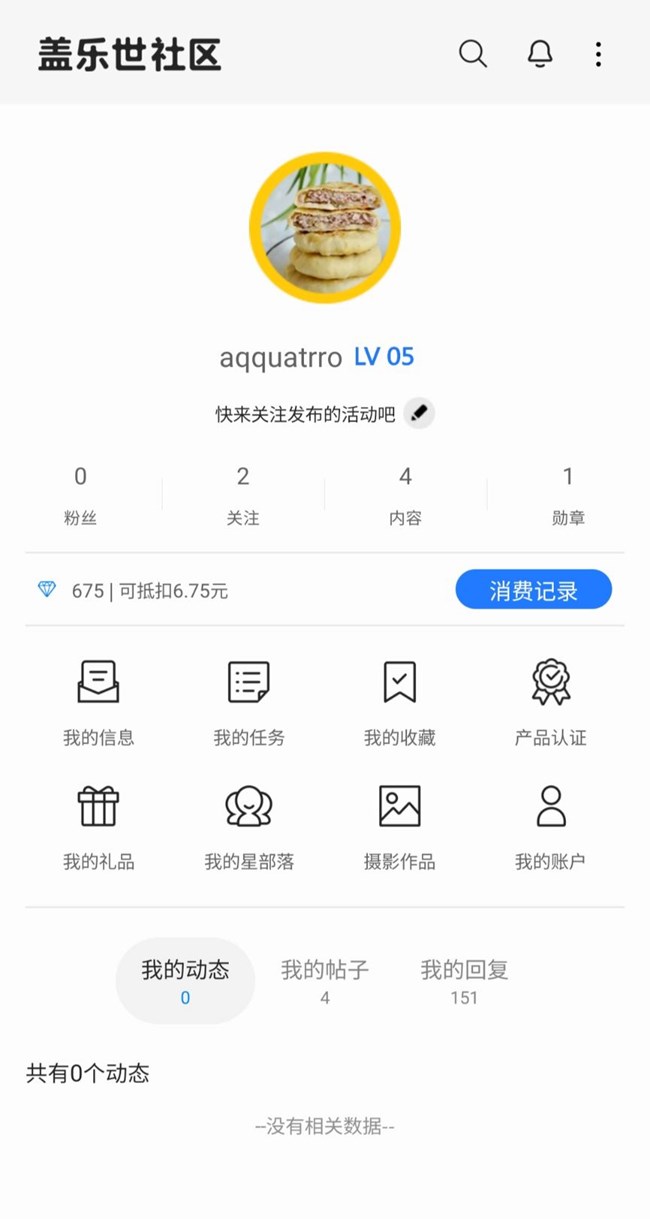Tap the 消费记录 button

coord(533,590)
